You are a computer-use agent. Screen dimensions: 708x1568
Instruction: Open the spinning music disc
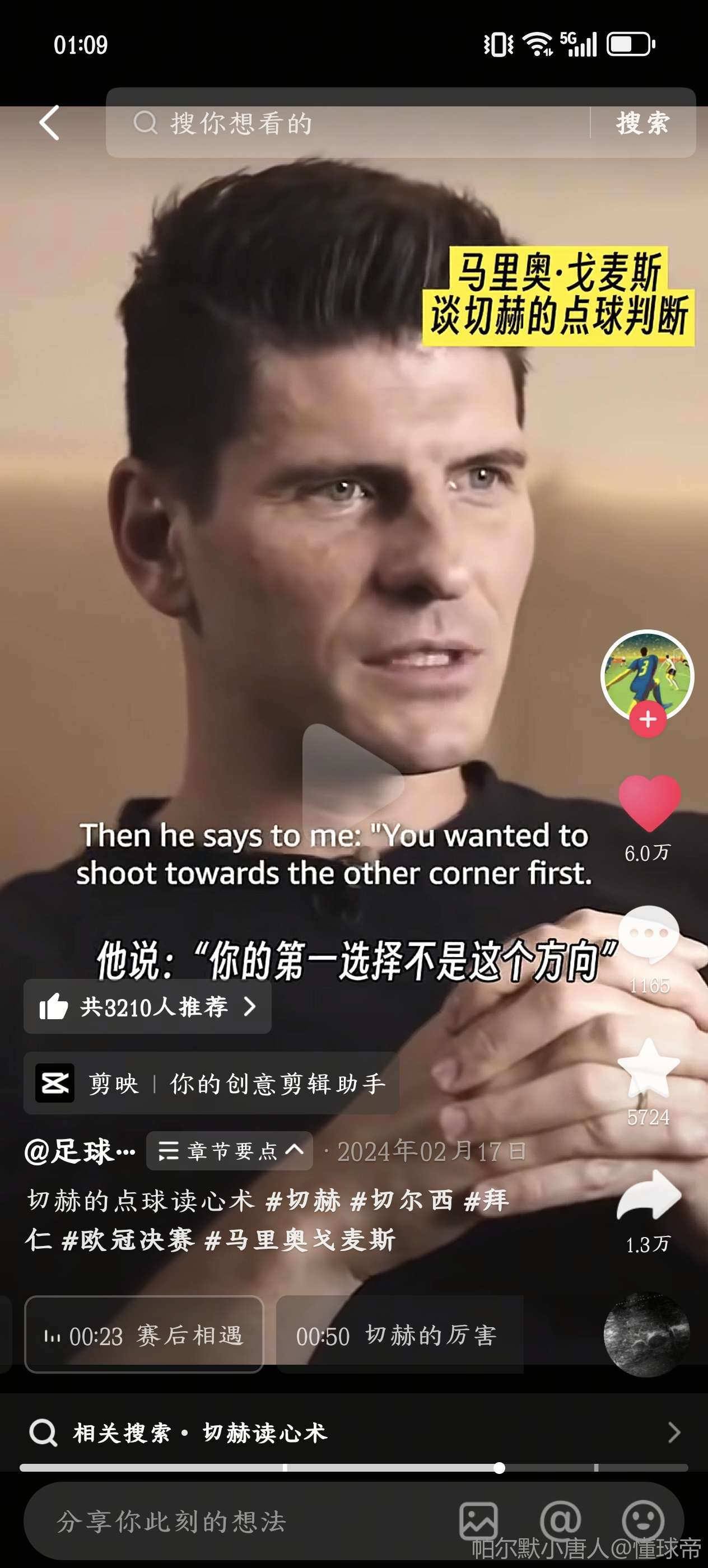point(646,1334)
